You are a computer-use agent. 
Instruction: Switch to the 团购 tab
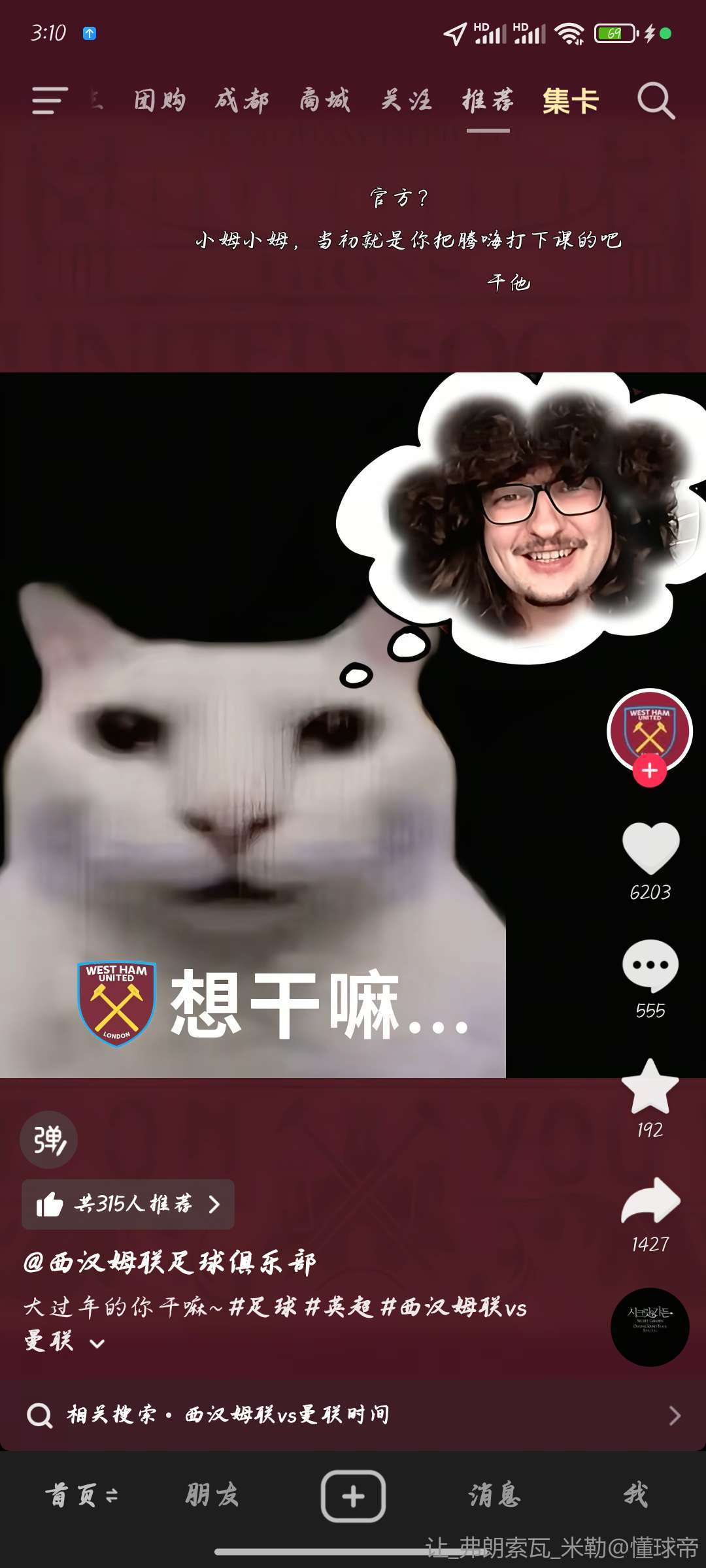[x=160, y=101]
